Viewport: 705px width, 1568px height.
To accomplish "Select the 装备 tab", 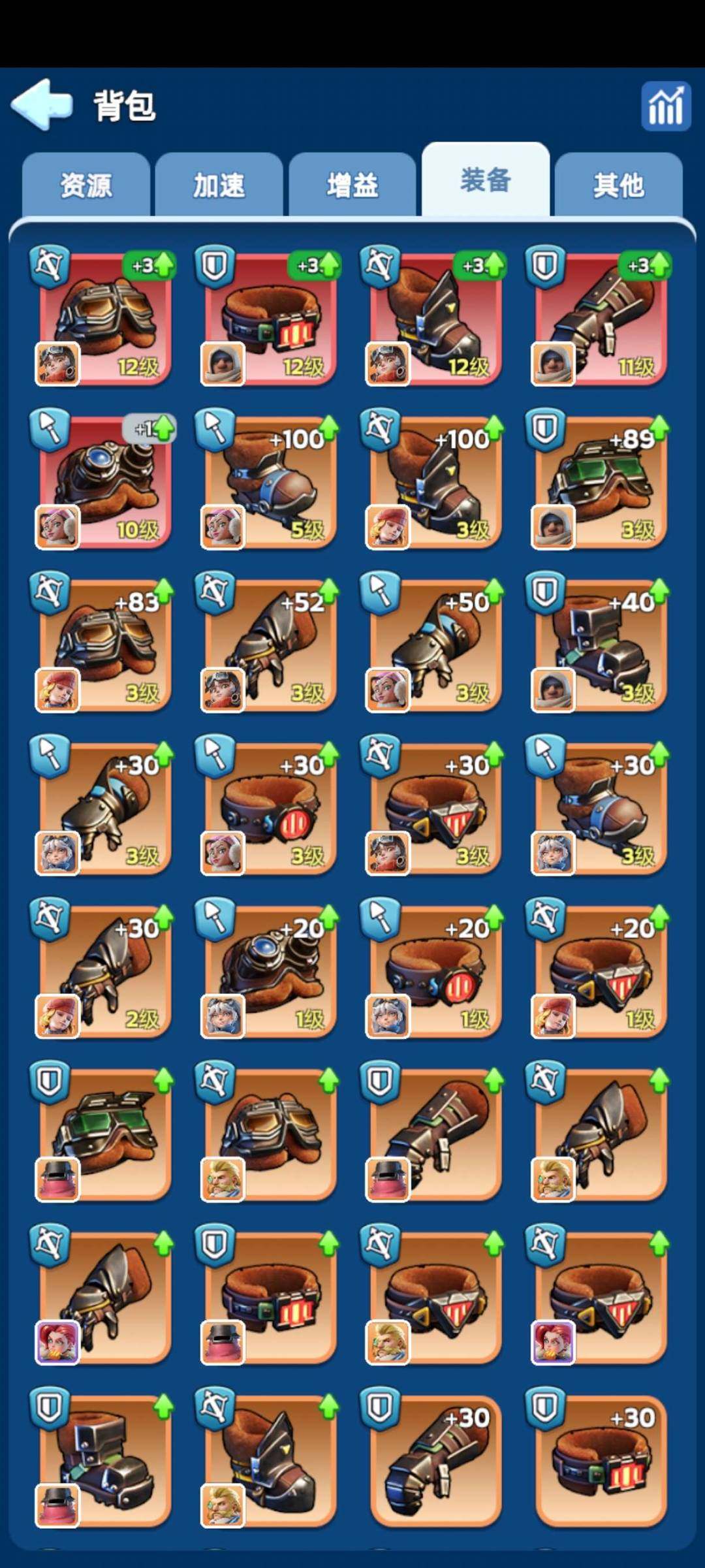I will coord(485,180).
